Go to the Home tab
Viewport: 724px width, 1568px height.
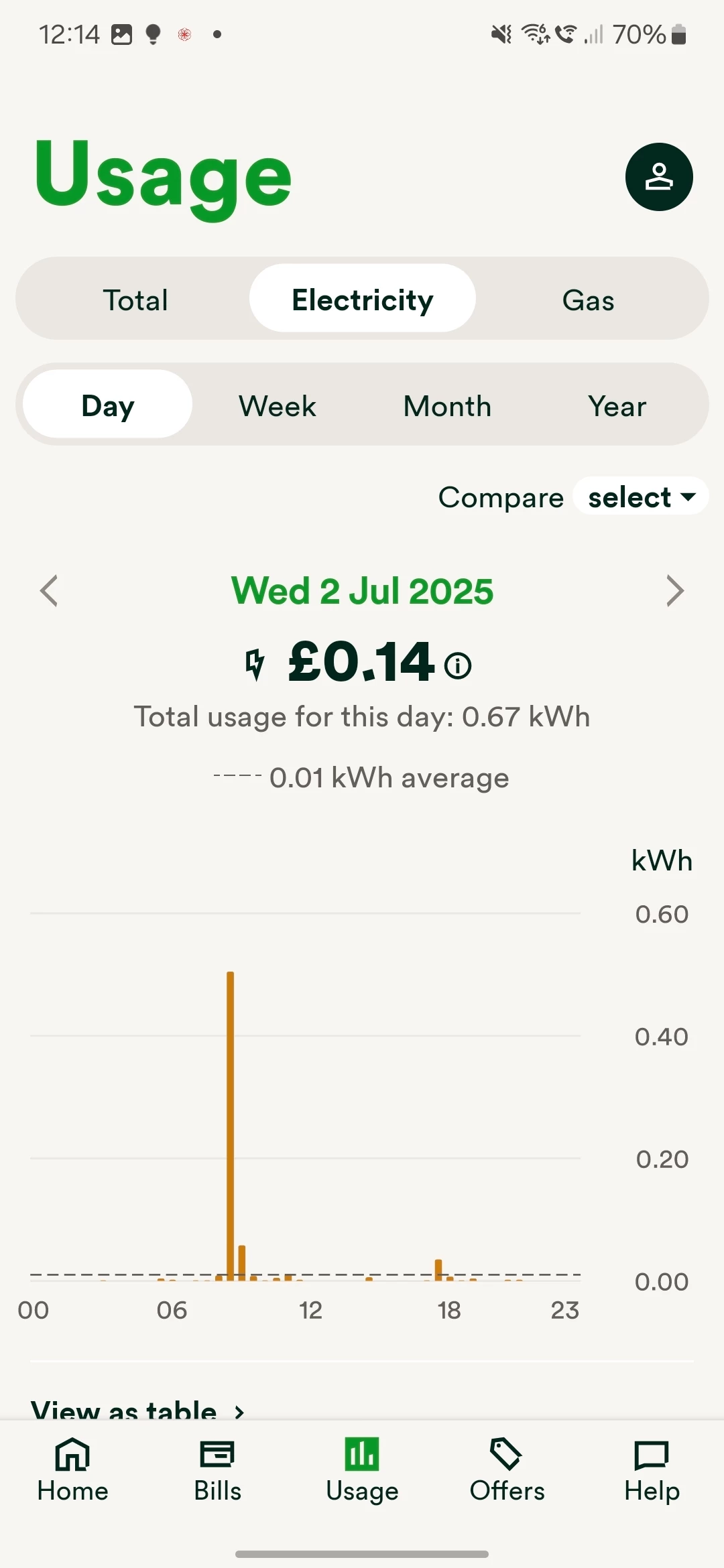[72, 1471]
